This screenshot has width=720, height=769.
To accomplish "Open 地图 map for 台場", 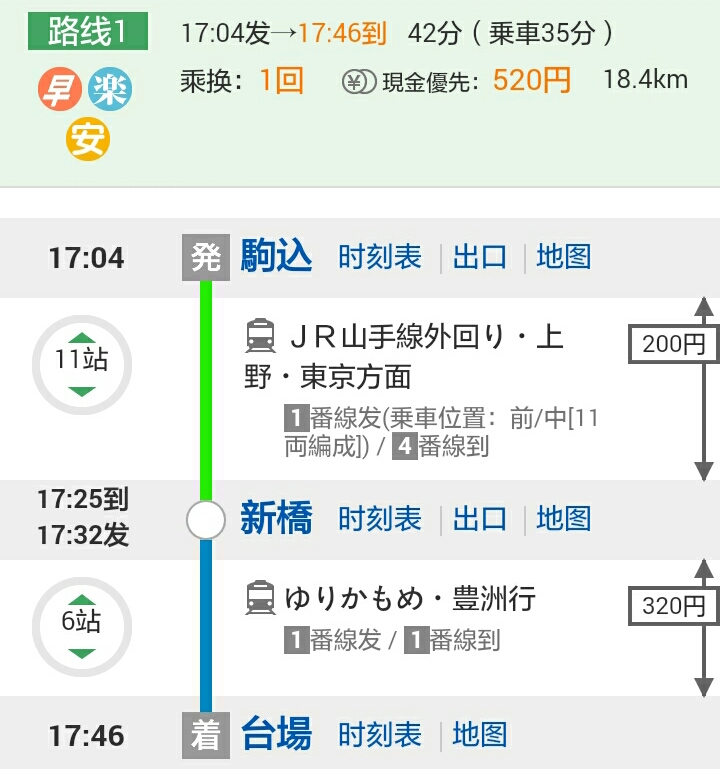I will pos(480,735).
